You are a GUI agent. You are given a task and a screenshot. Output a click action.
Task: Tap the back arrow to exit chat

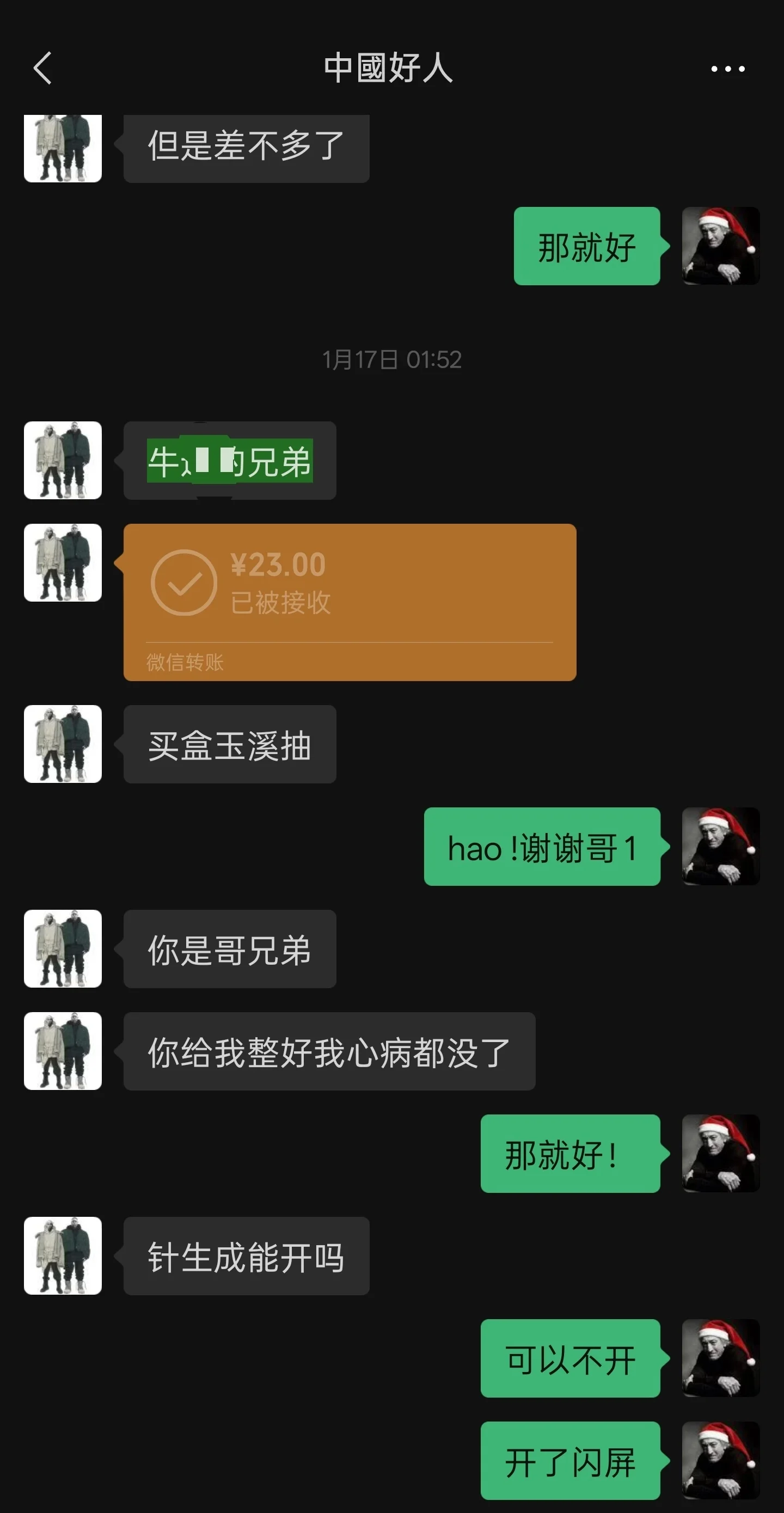click(x=41, y=69)
